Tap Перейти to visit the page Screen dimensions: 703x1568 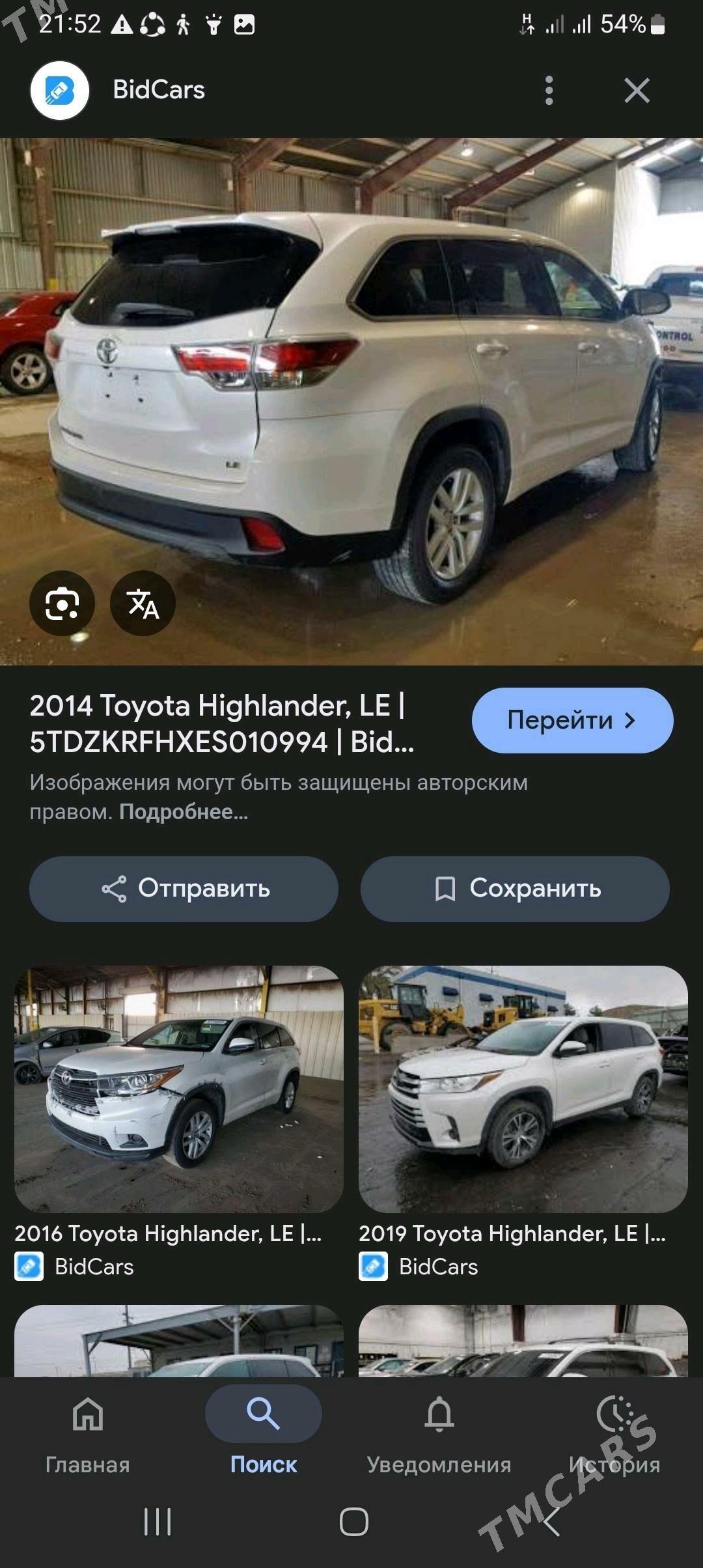[572, 720]
